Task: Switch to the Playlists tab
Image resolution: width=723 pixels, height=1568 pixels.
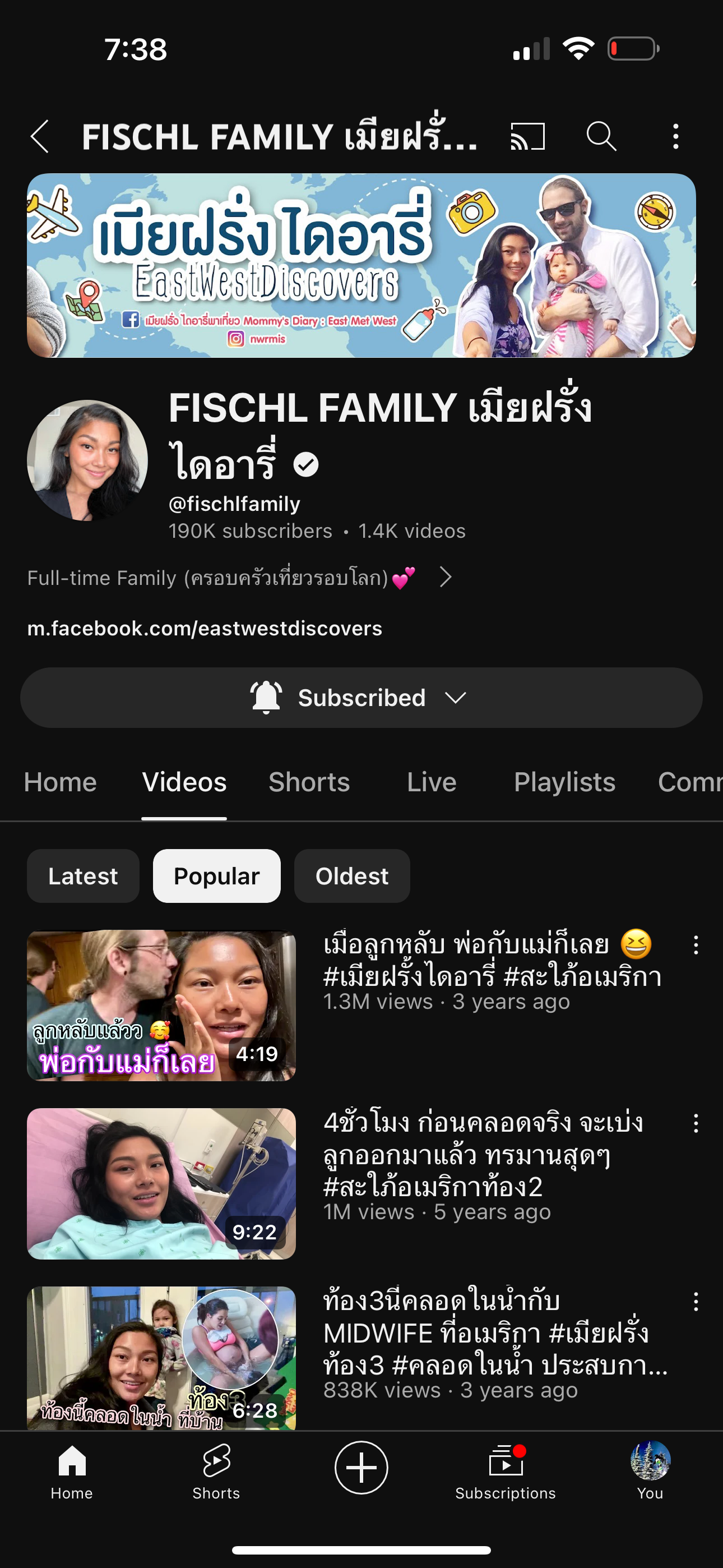Action: [564, 782]
